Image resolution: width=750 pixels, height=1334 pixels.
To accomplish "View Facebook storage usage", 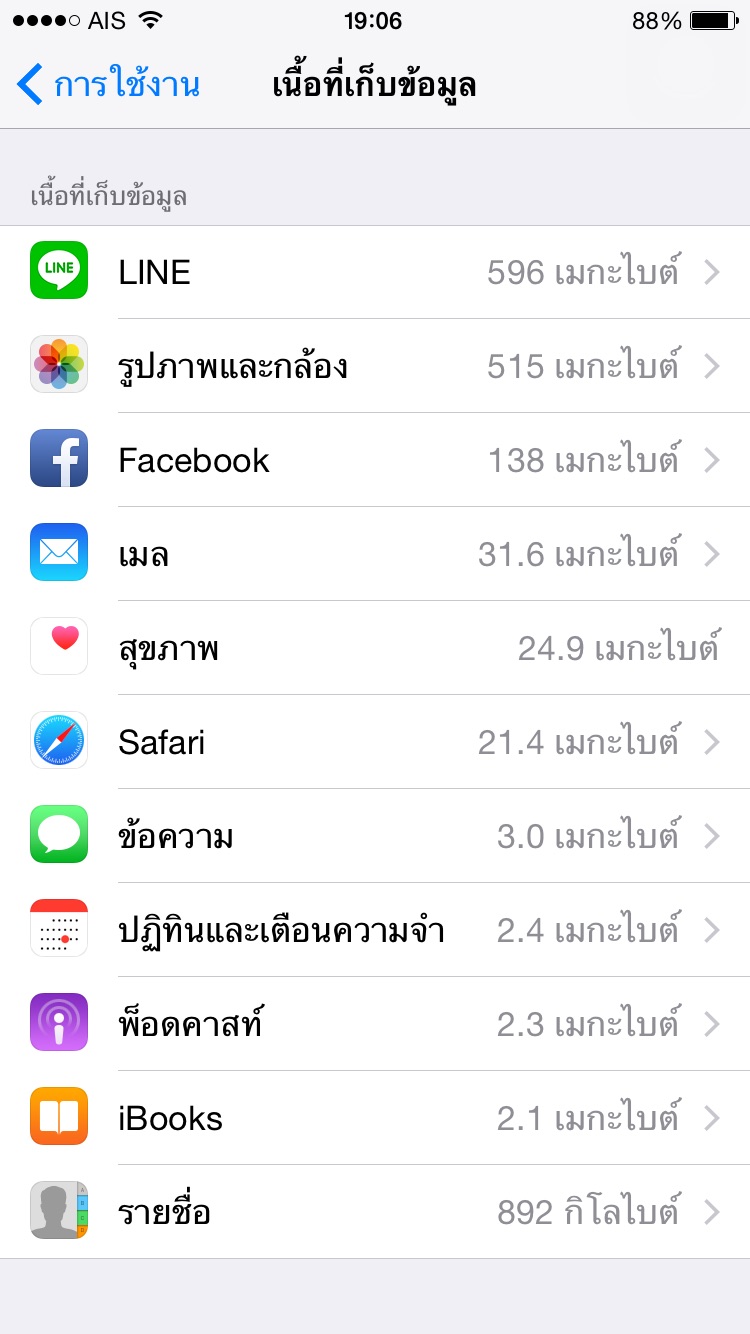I will (x=375, y=460).
